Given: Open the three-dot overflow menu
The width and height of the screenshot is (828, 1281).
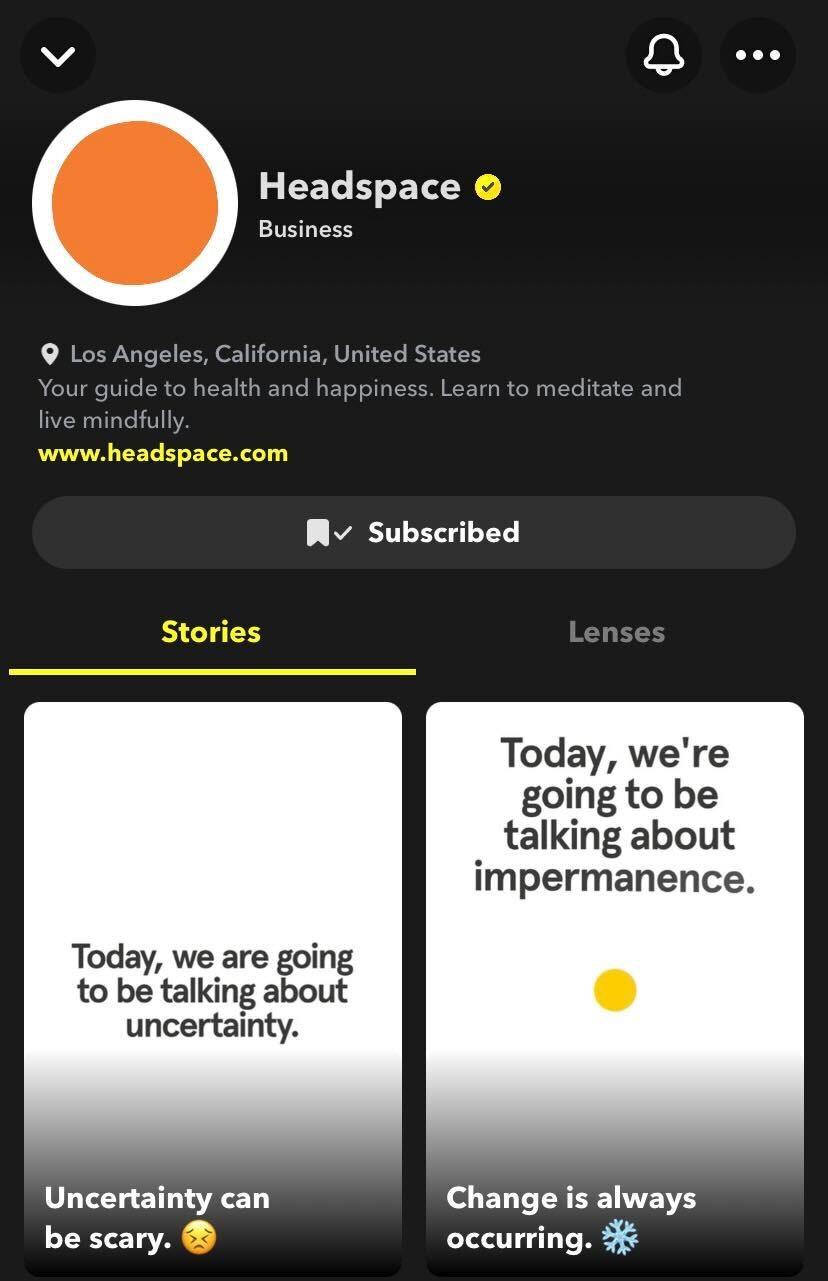Looking at the screenshot, I should point(757,55).
